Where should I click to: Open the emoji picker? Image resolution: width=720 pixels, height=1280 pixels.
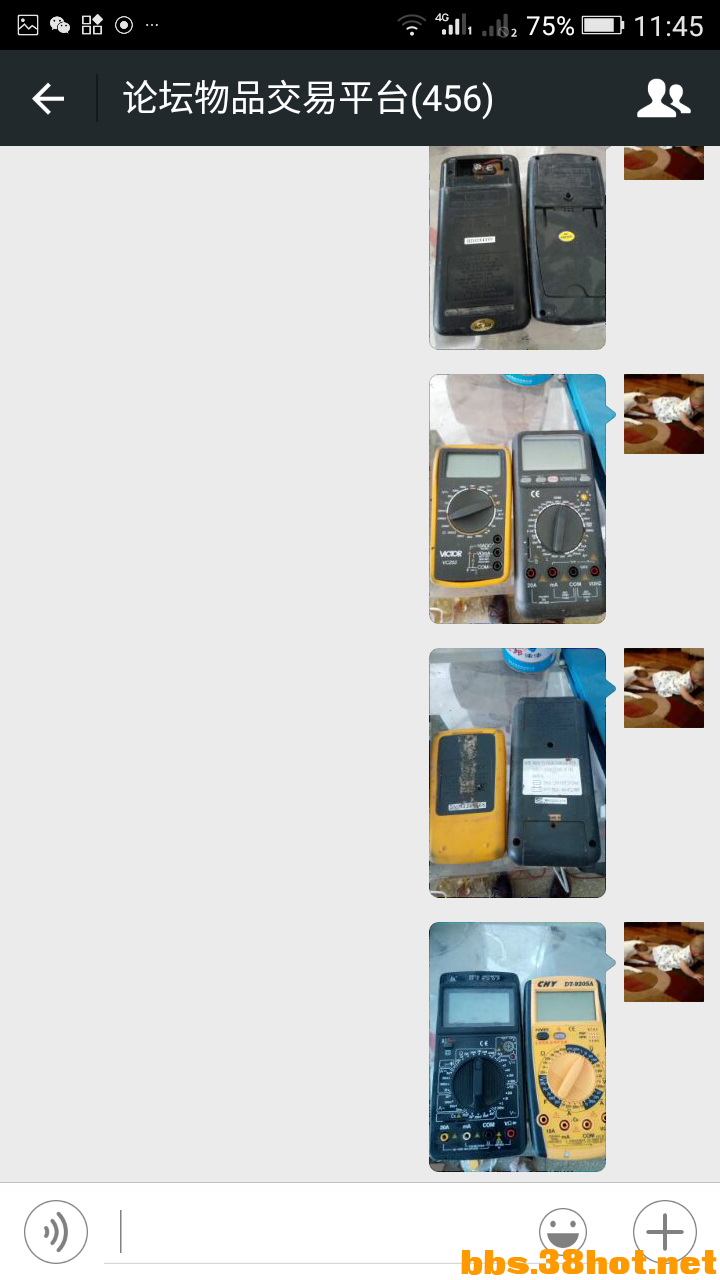coord(563,1231)
